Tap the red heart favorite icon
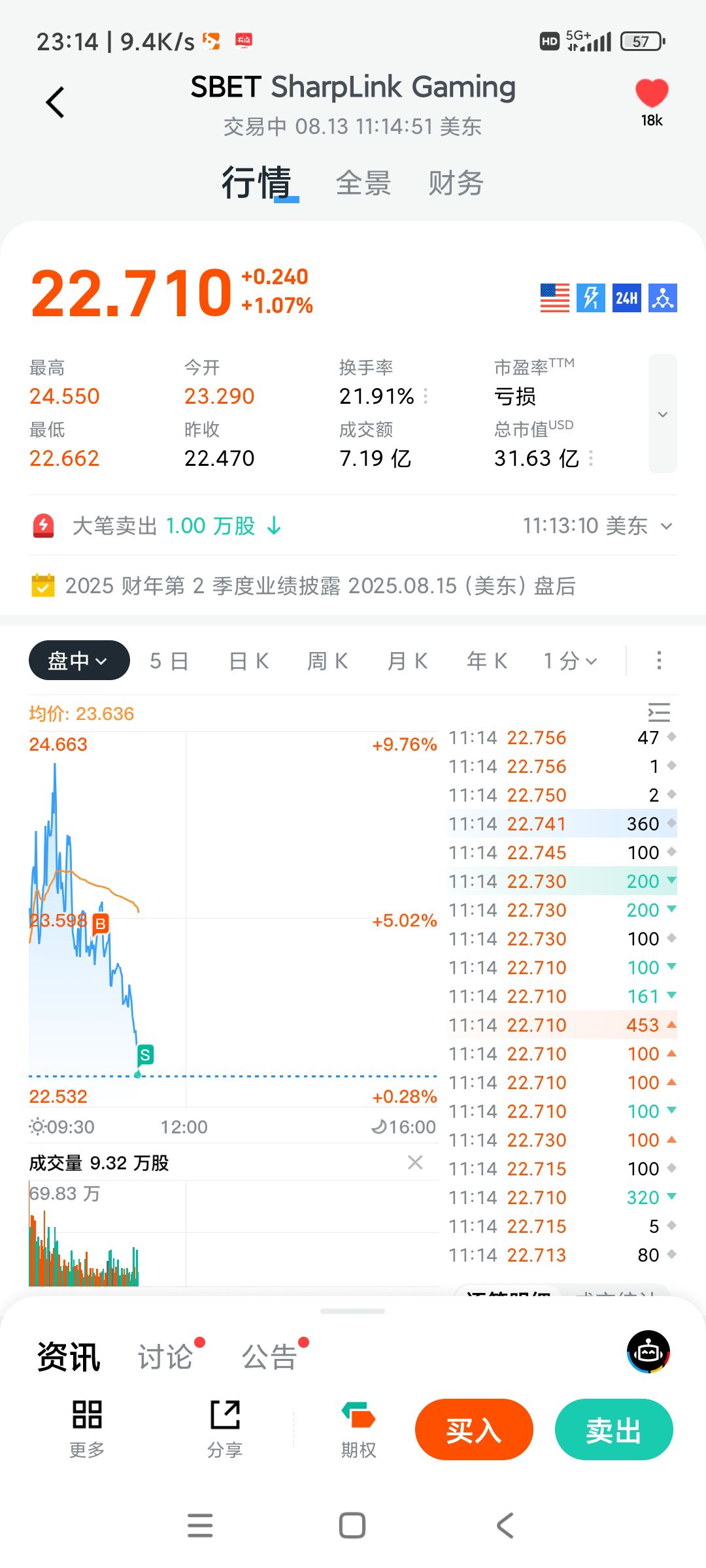This screenshot has width=706, height=1568. tap(652, 93)
